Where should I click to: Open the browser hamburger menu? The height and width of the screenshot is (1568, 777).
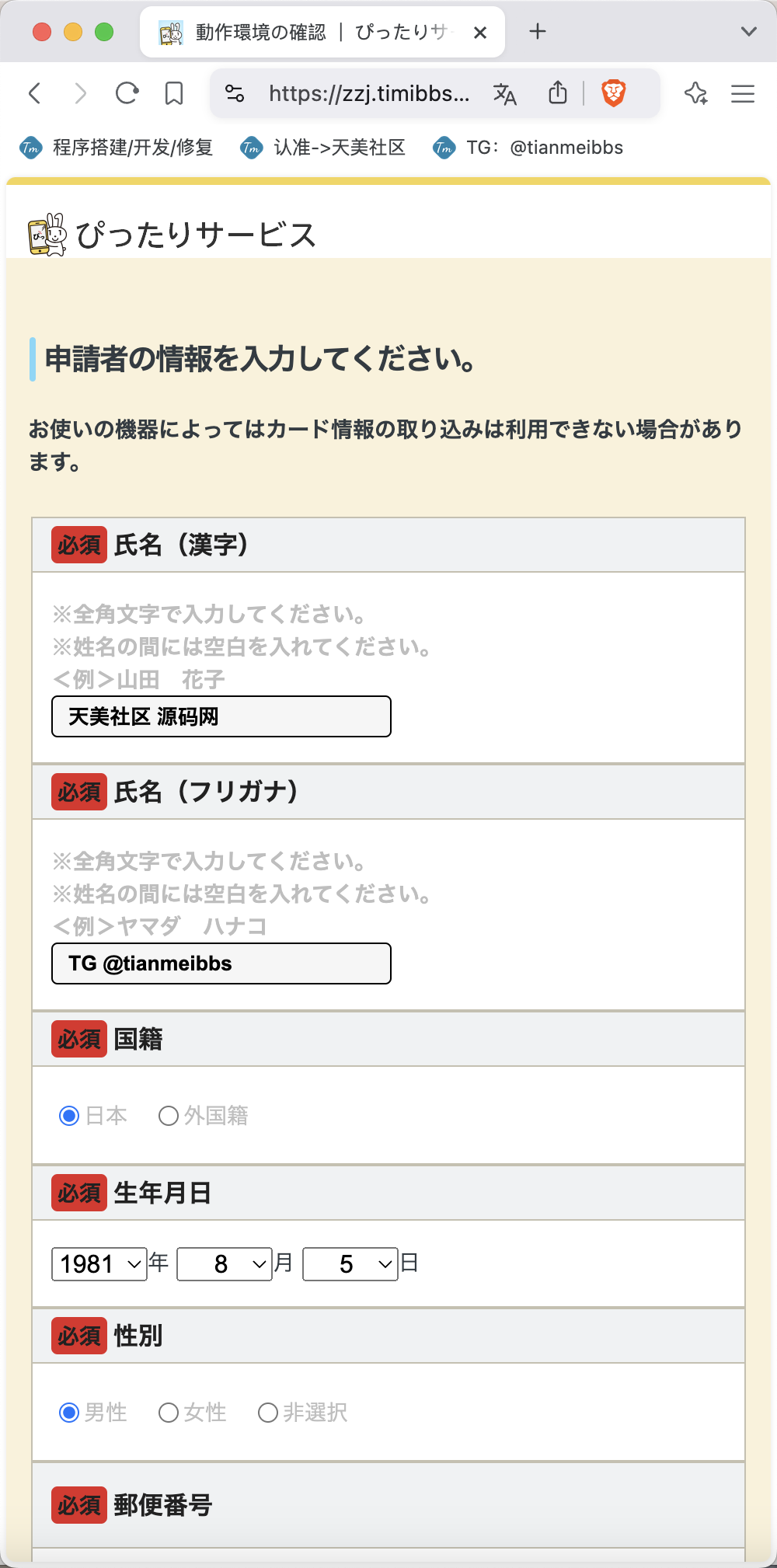[743, 94]
